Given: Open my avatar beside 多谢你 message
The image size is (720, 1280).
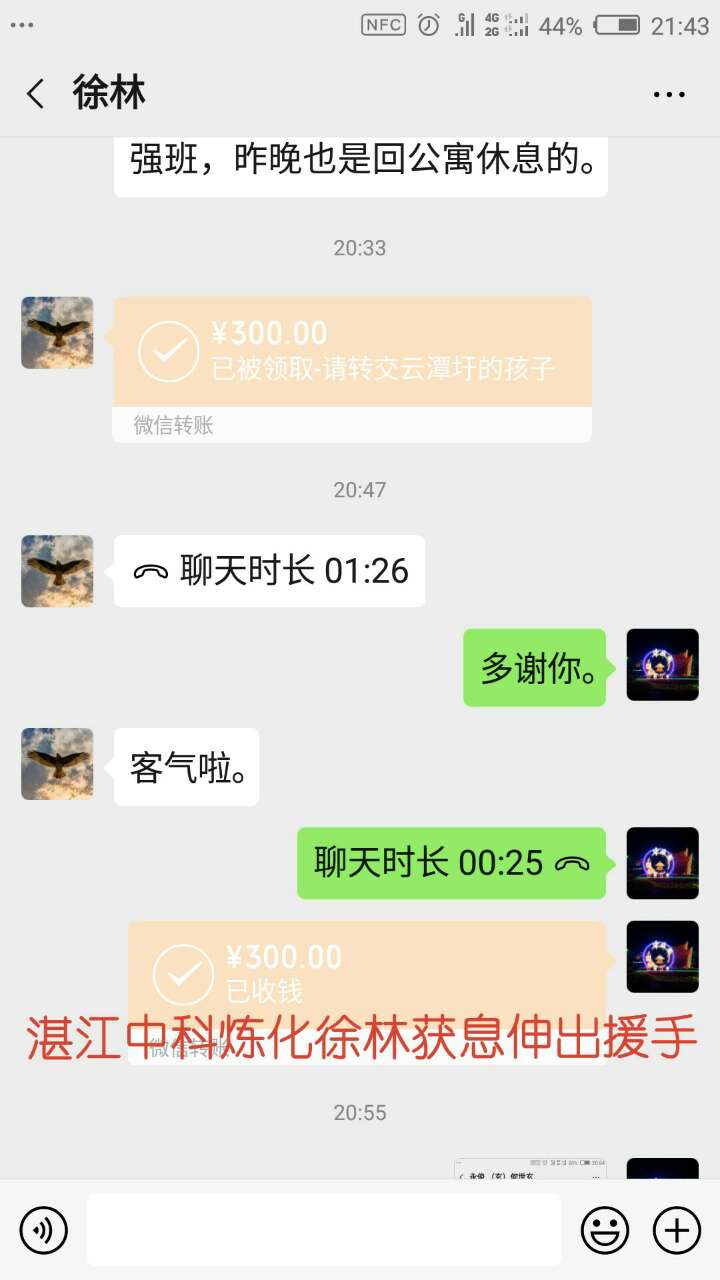Looking at the screenshot, I should tap(662, 665).
